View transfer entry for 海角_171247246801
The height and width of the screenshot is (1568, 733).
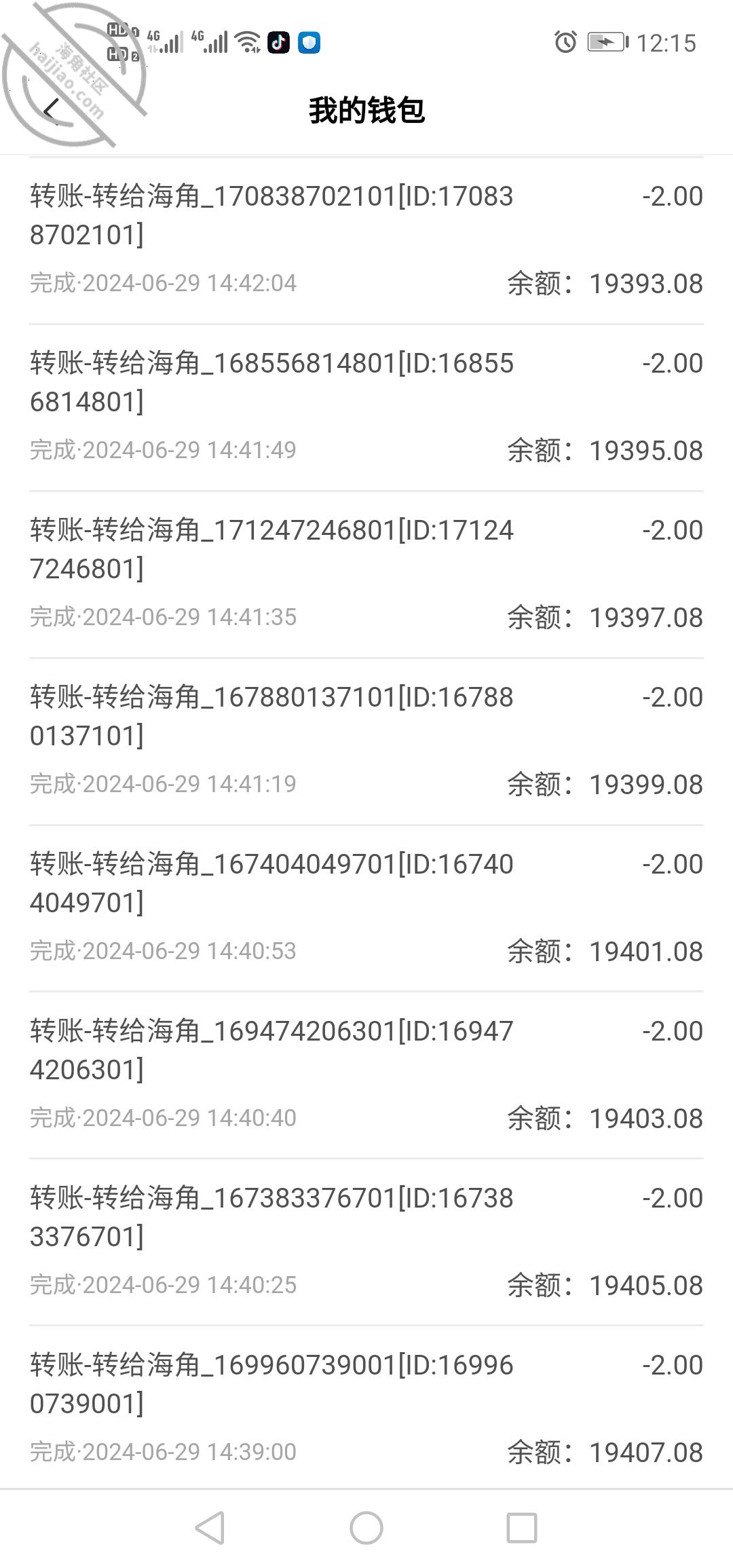coord(366,575)
